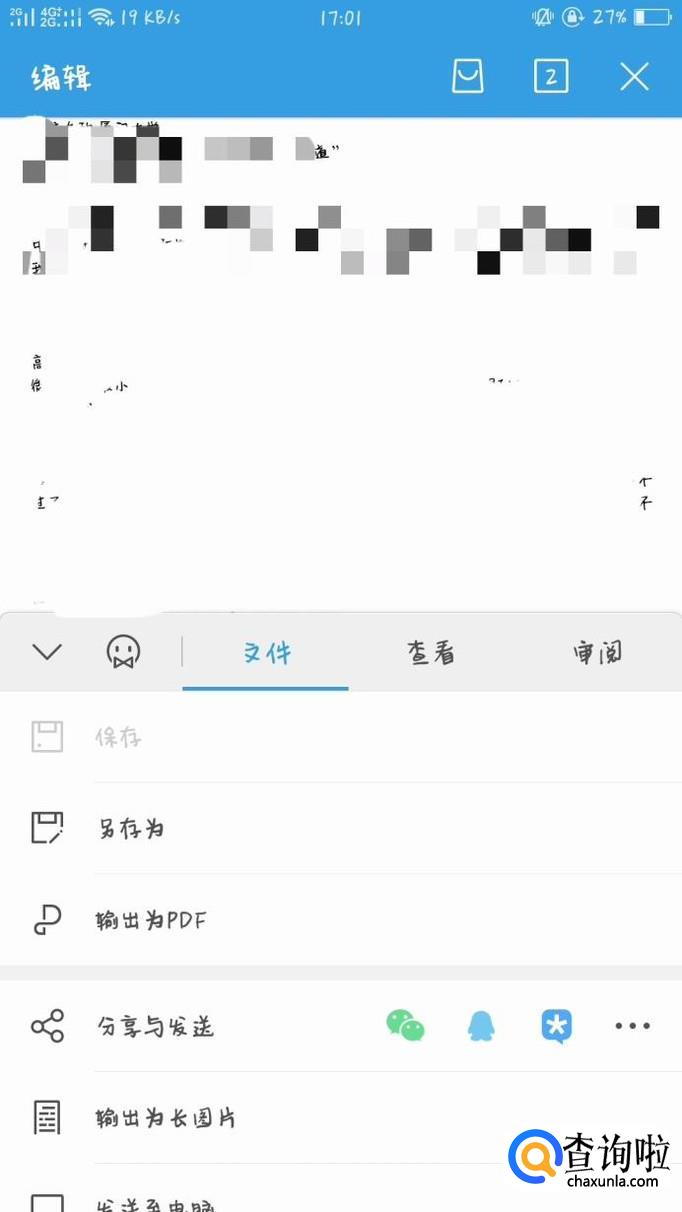Share the file via QQ
Image resolution: width=682 pixels, height=1212 pixels.
481,1026
